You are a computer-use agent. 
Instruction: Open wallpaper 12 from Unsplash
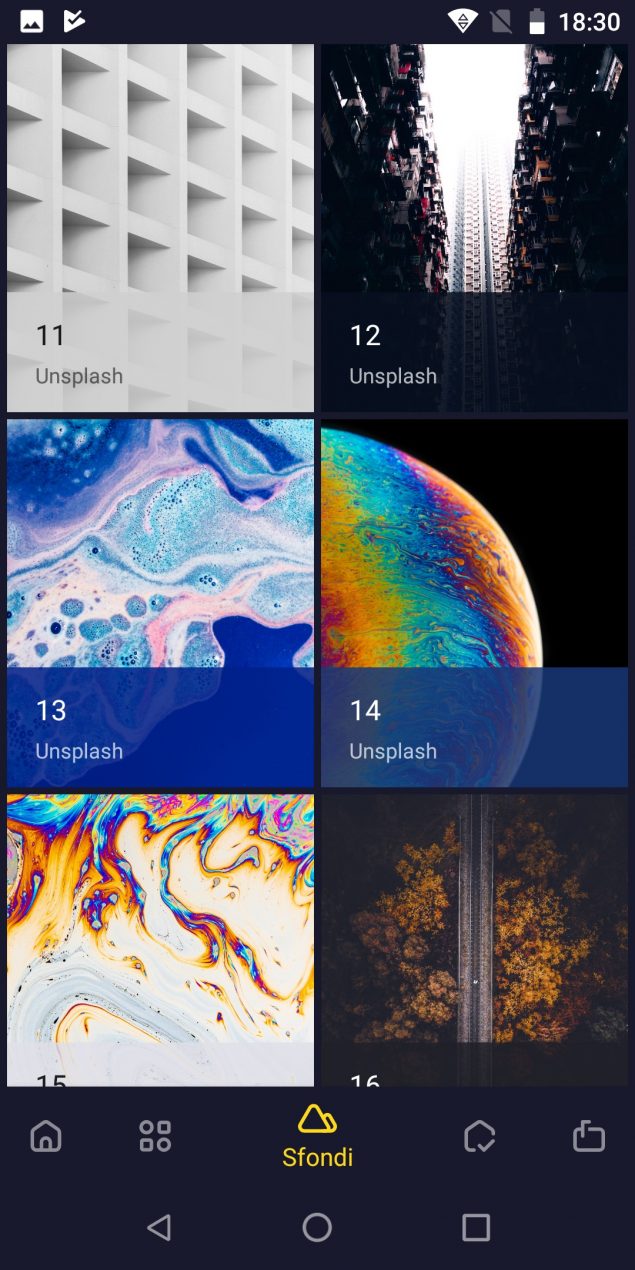pyautogui.click(x=474, y=228)
